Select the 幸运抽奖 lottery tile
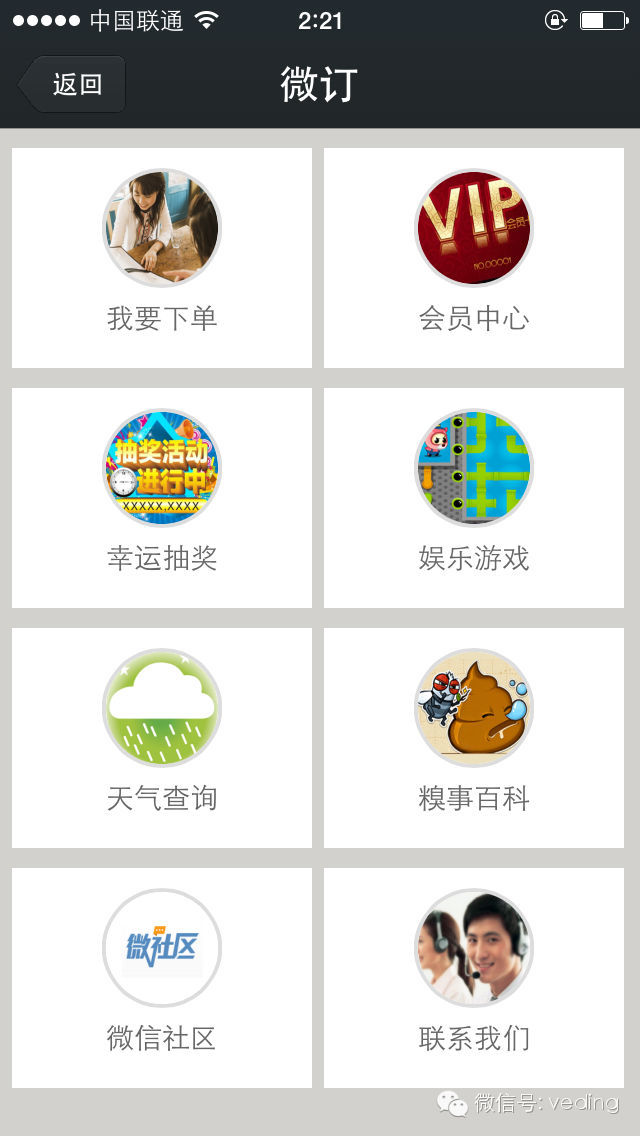 click(162, 498)
